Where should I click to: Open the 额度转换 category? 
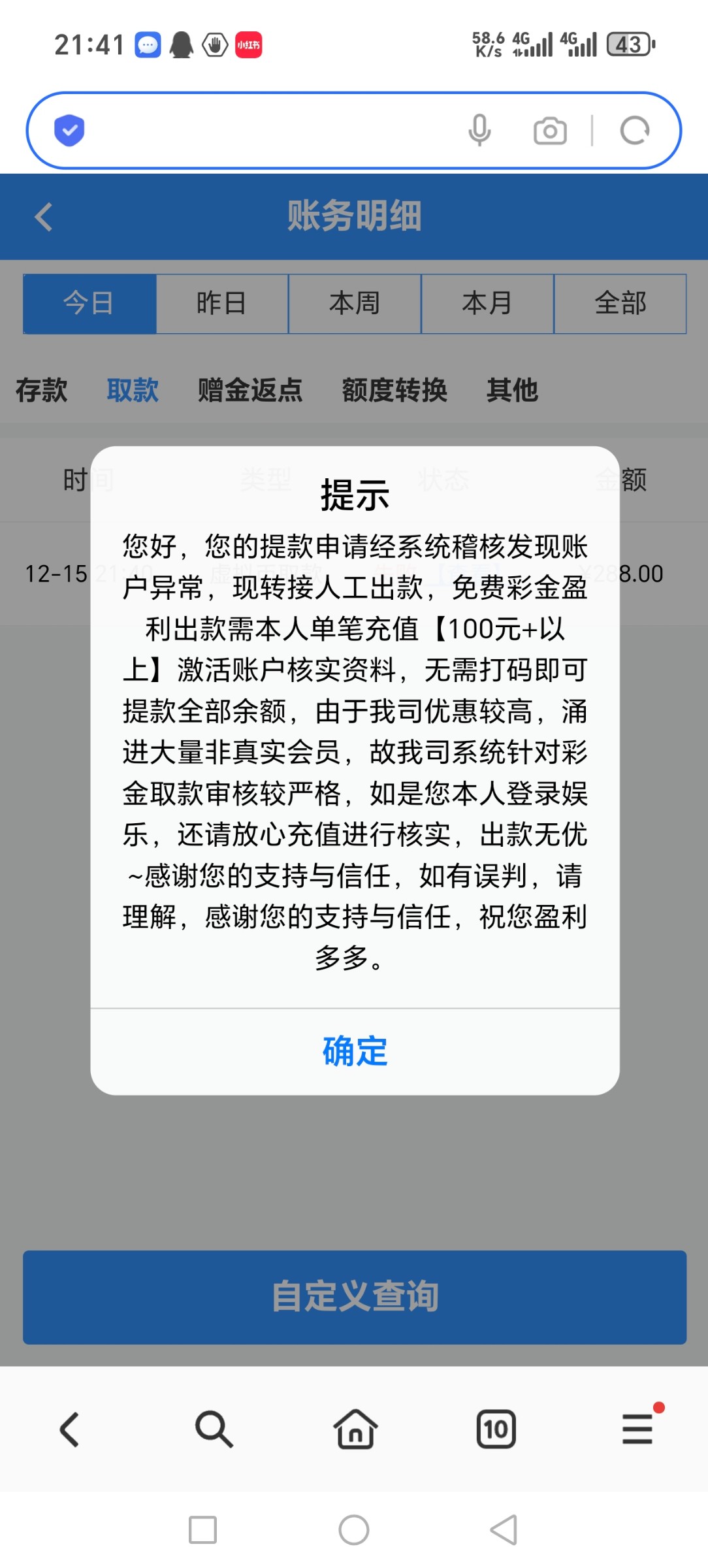[x=394, y=390]
